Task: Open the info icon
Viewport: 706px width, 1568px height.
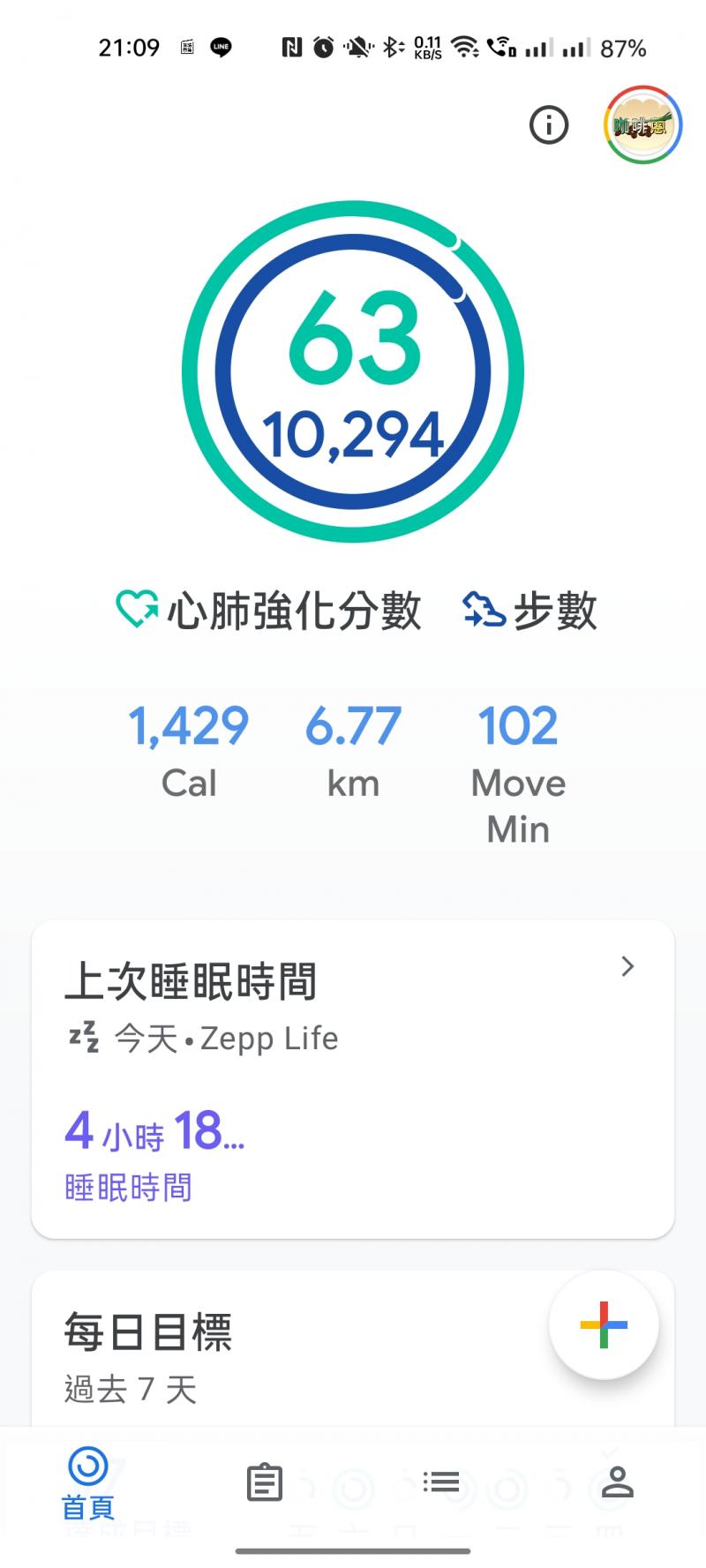Action: coord(549,125)
